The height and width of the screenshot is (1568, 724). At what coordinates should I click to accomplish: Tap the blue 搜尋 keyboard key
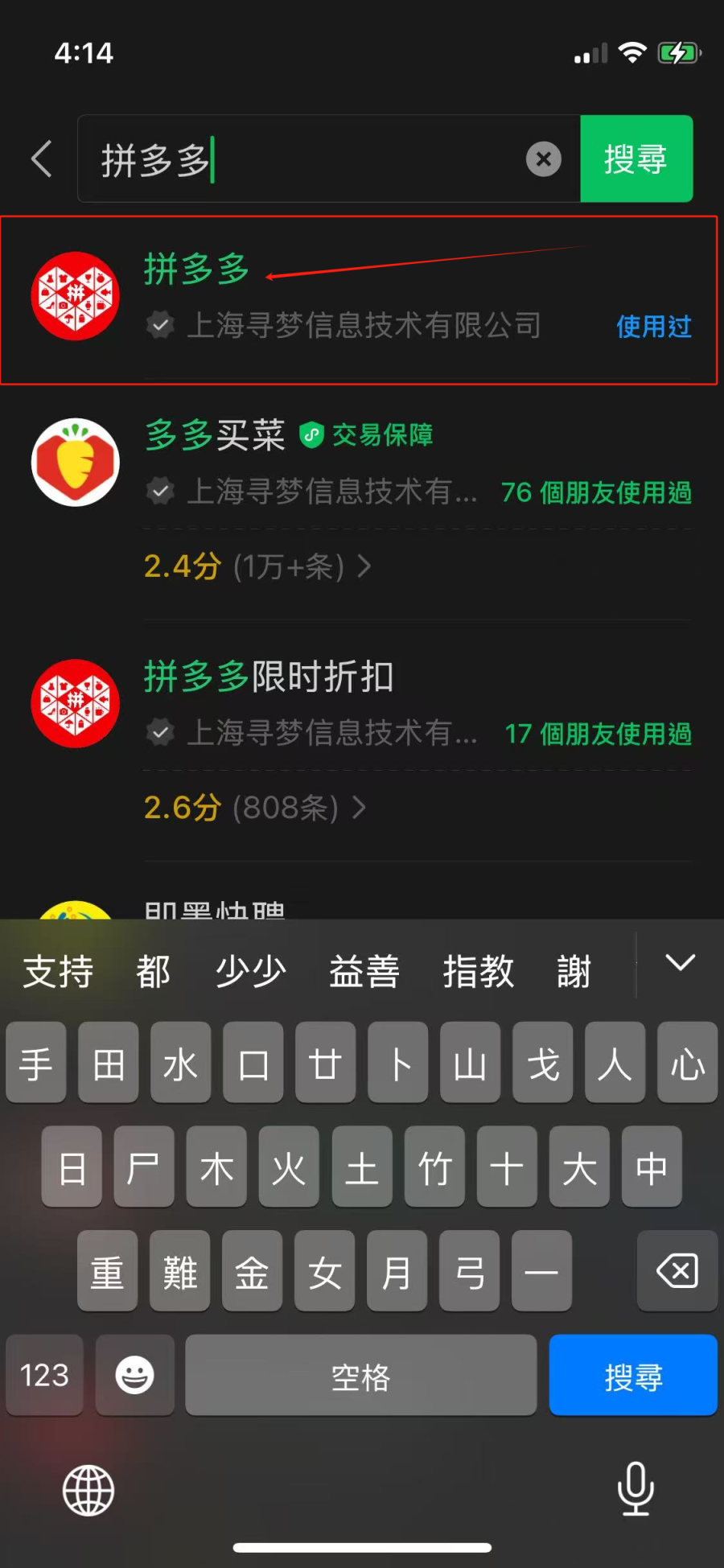point(633,1375)
